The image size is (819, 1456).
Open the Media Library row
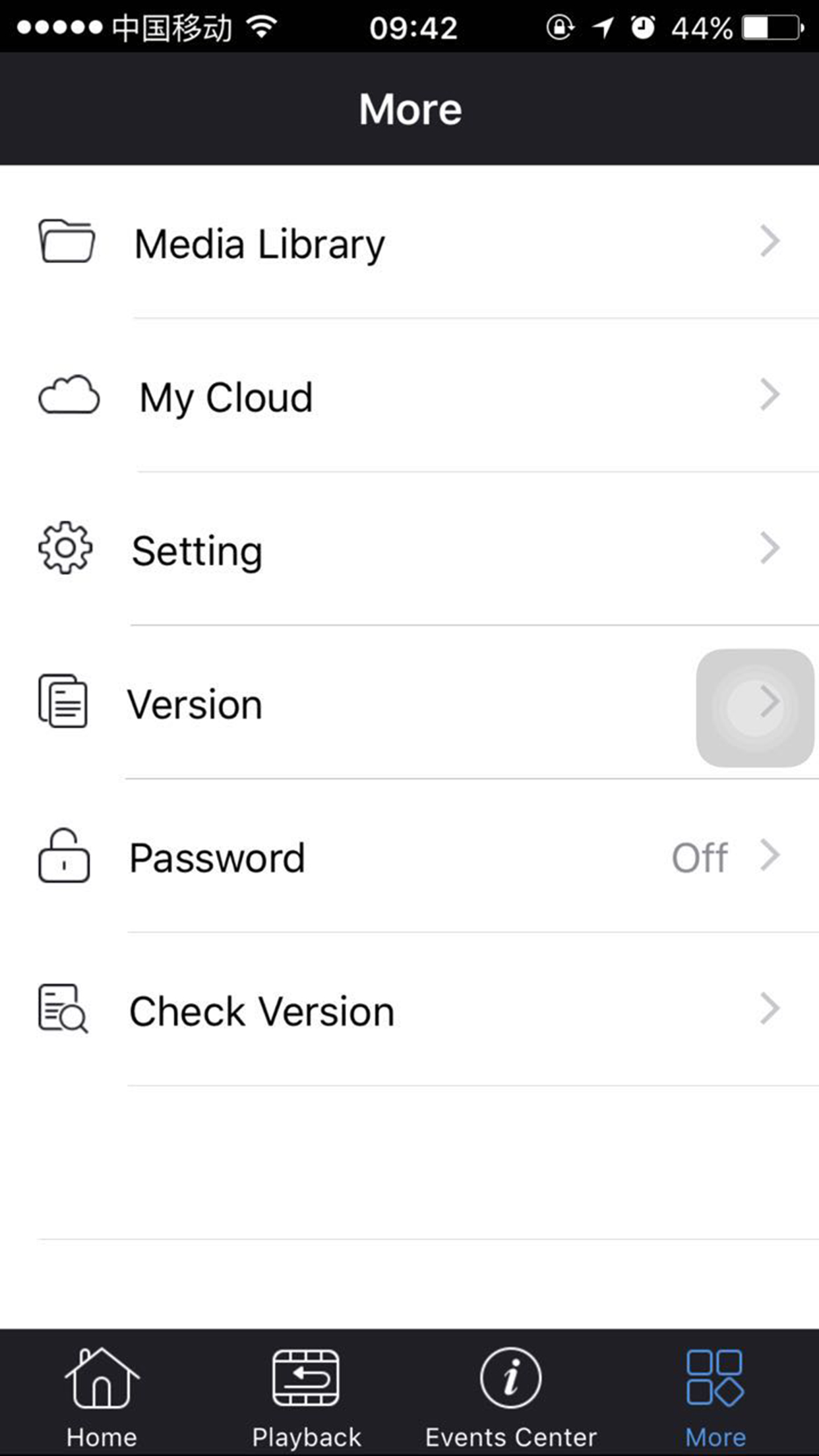(x=409, y=242)
